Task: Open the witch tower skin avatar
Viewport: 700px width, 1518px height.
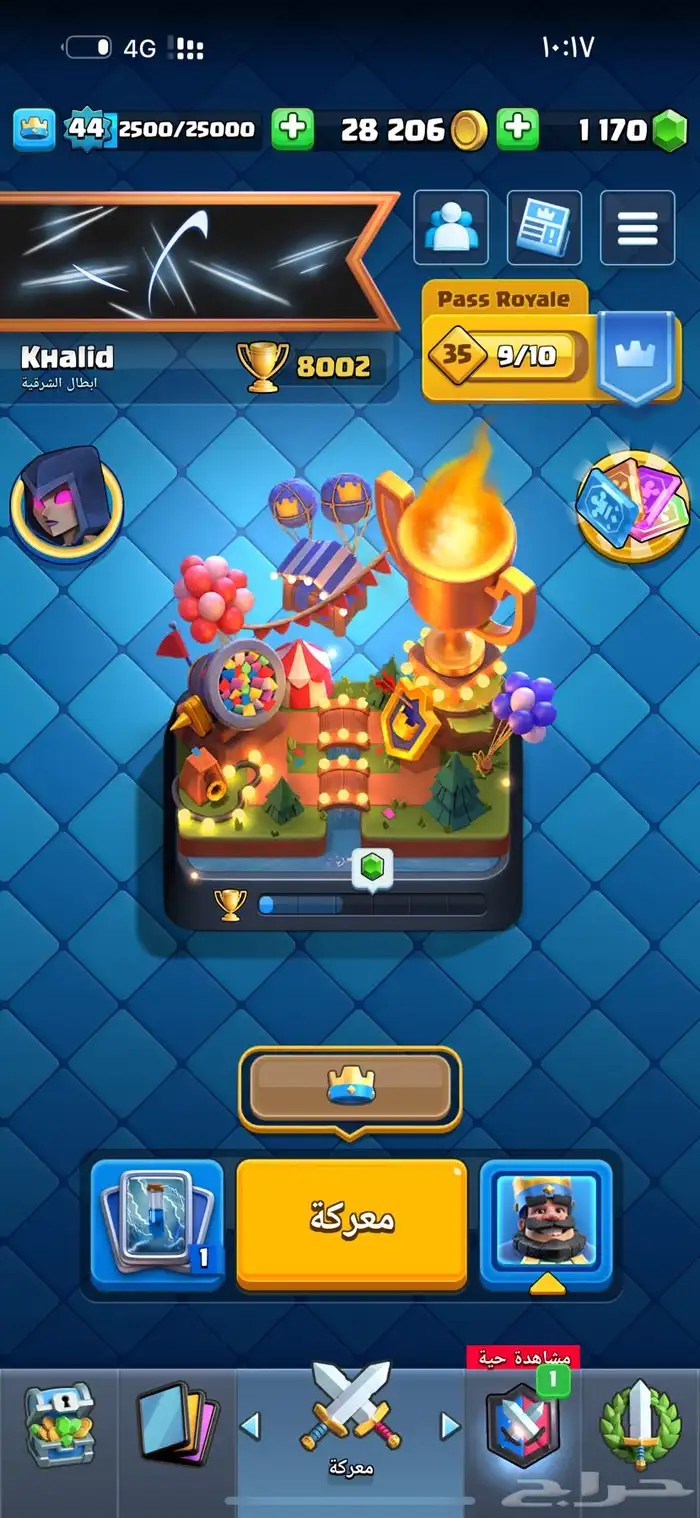Action: (66, 503)
